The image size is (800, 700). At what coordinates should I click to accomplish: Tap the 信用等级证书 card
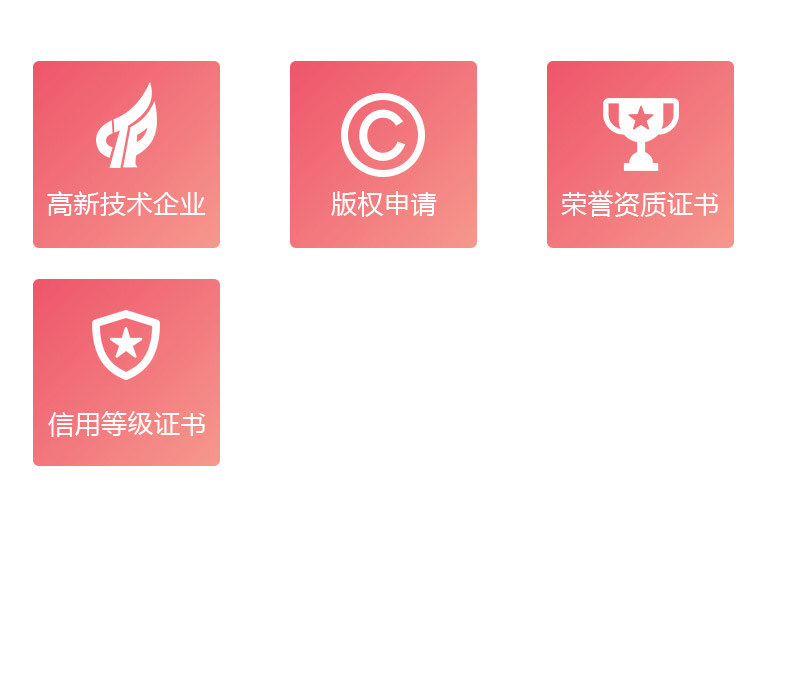(126, 372)
